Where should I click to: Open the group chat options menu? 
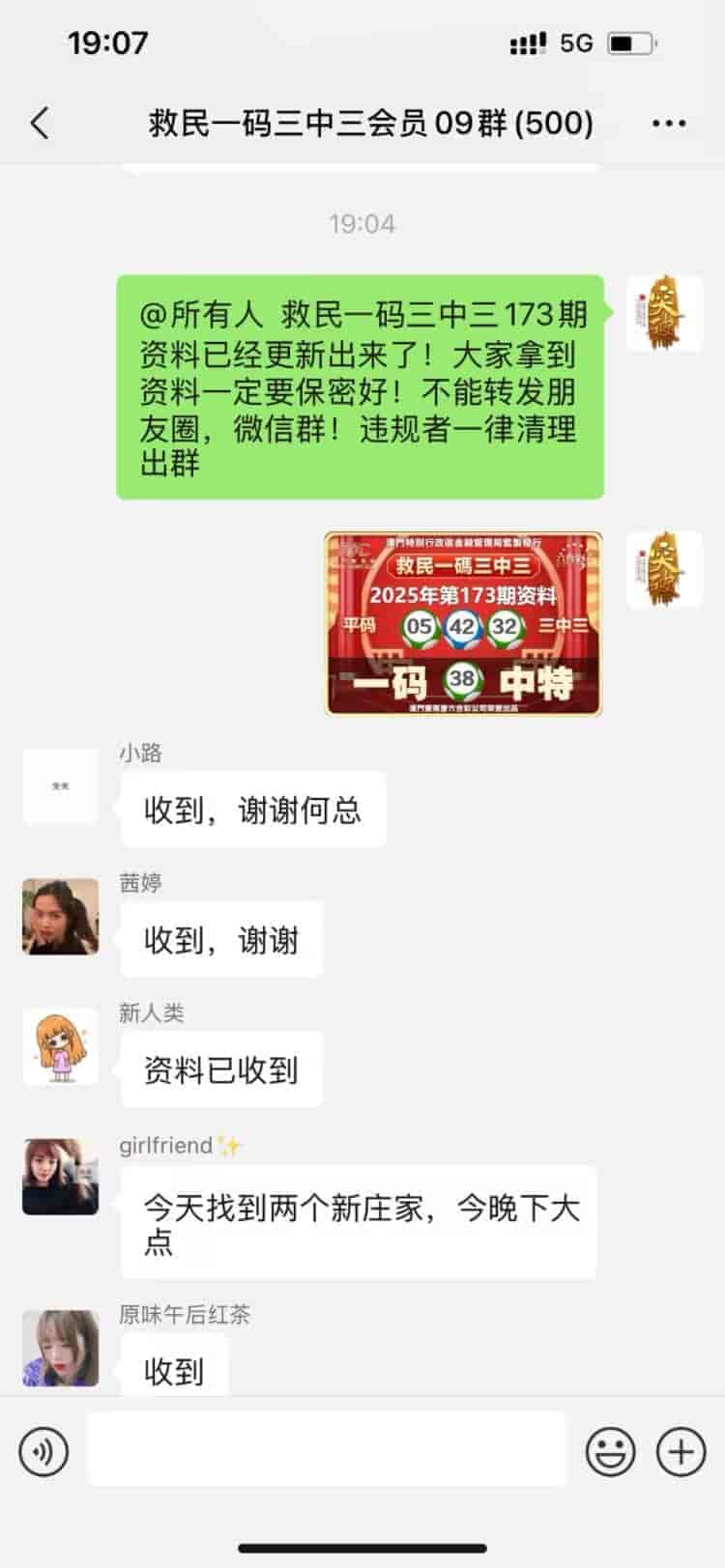[x=669, y=124]
